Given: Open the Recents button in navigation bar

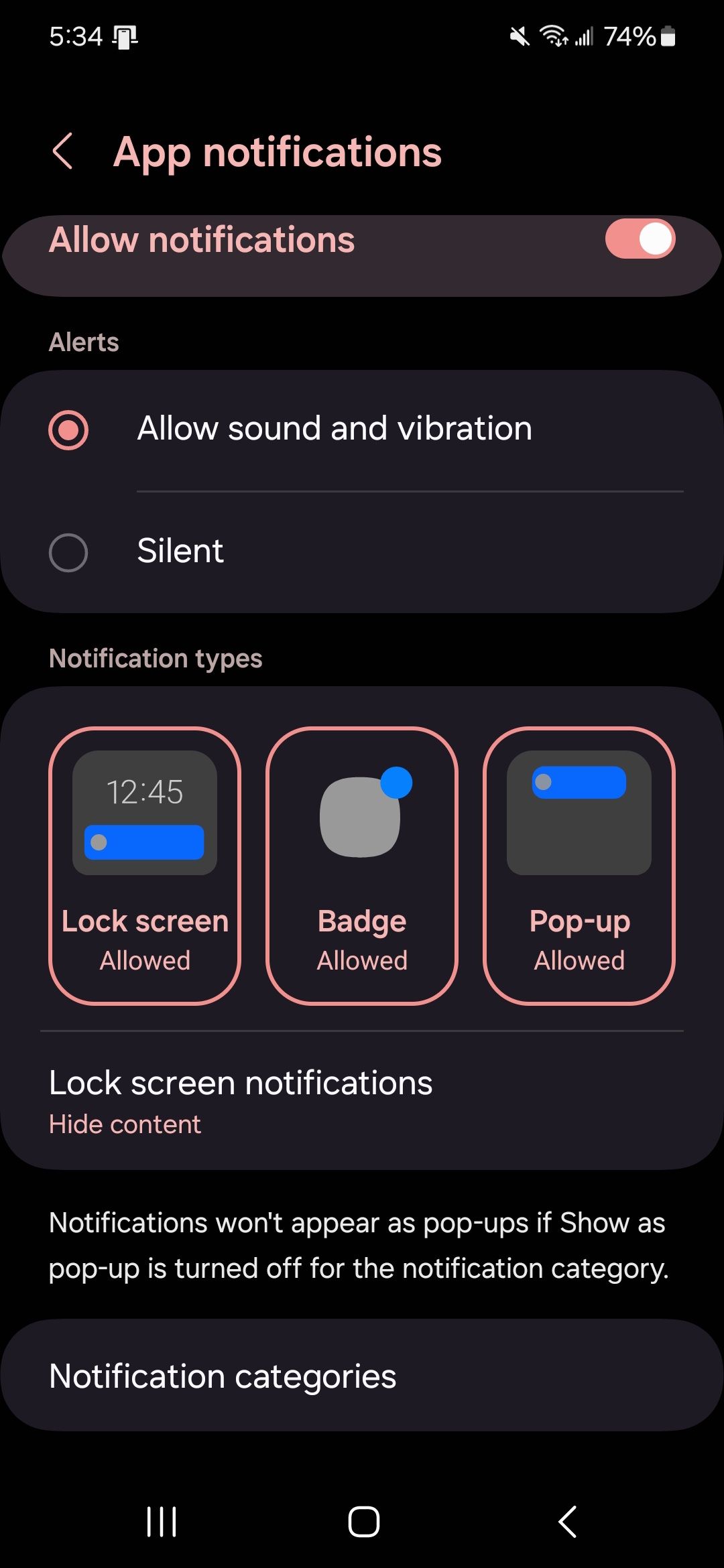Looking at the screenshot, I should point(161,1521).
